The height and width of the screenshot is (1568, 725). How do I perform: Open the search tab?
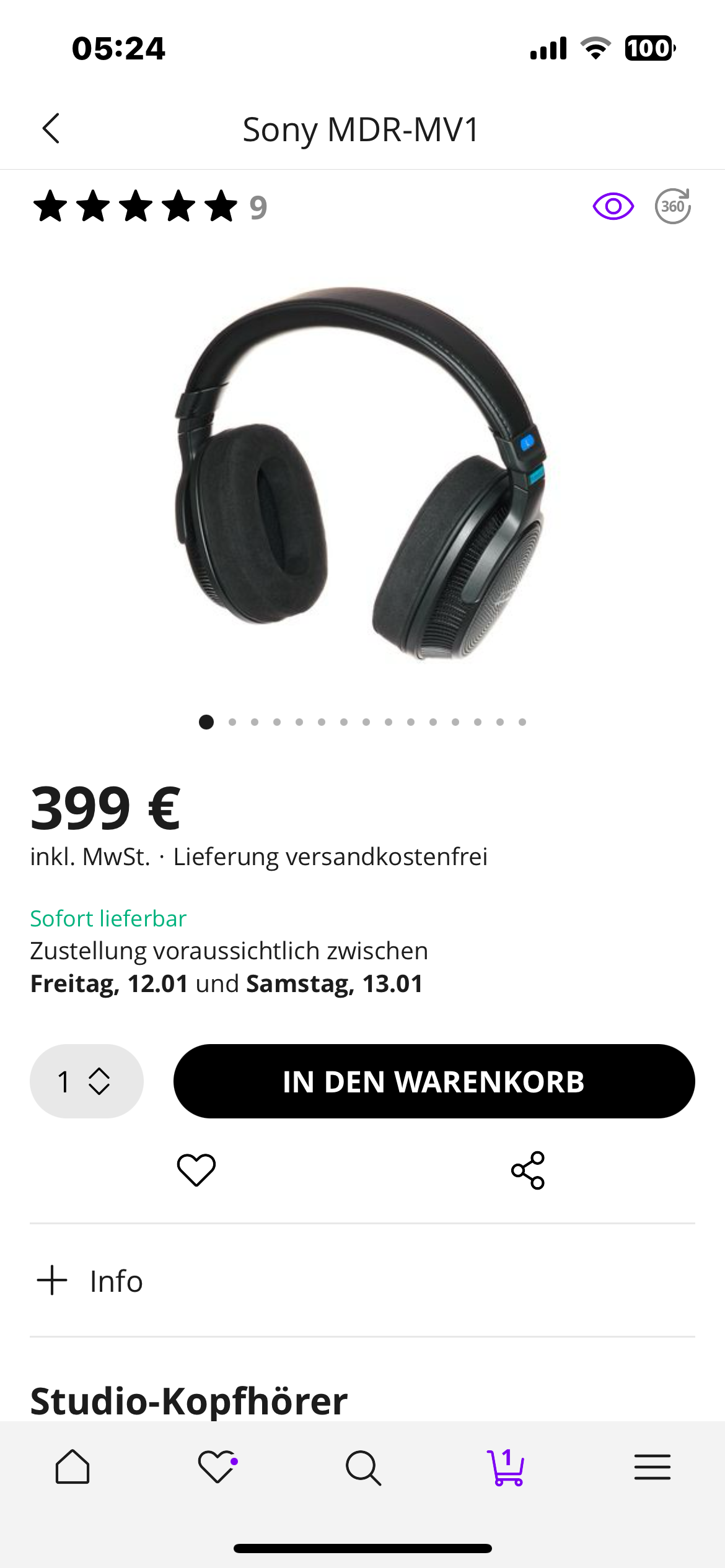pos(362,1467)
